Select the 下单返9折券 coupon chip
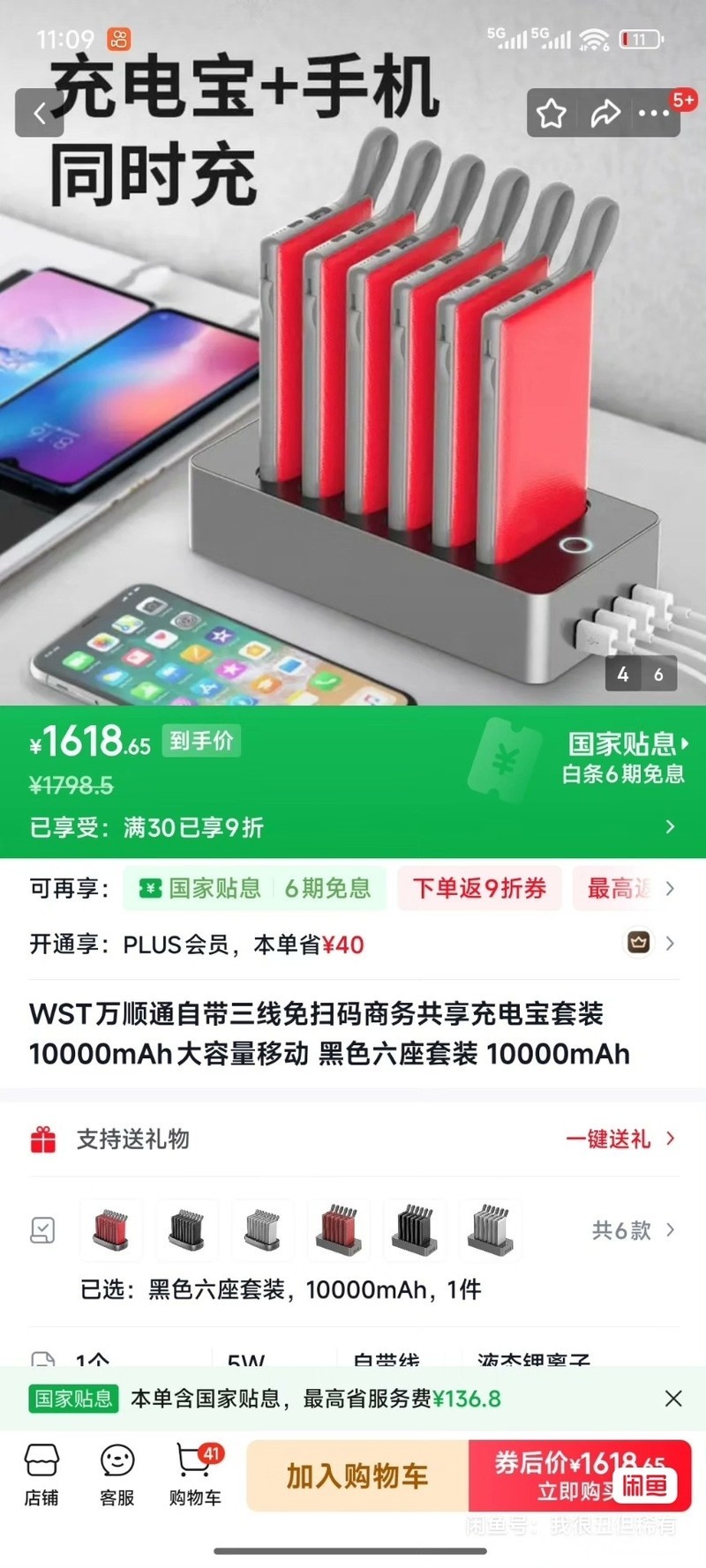This screenshot has width=706, height=1568. pos(479,888)
